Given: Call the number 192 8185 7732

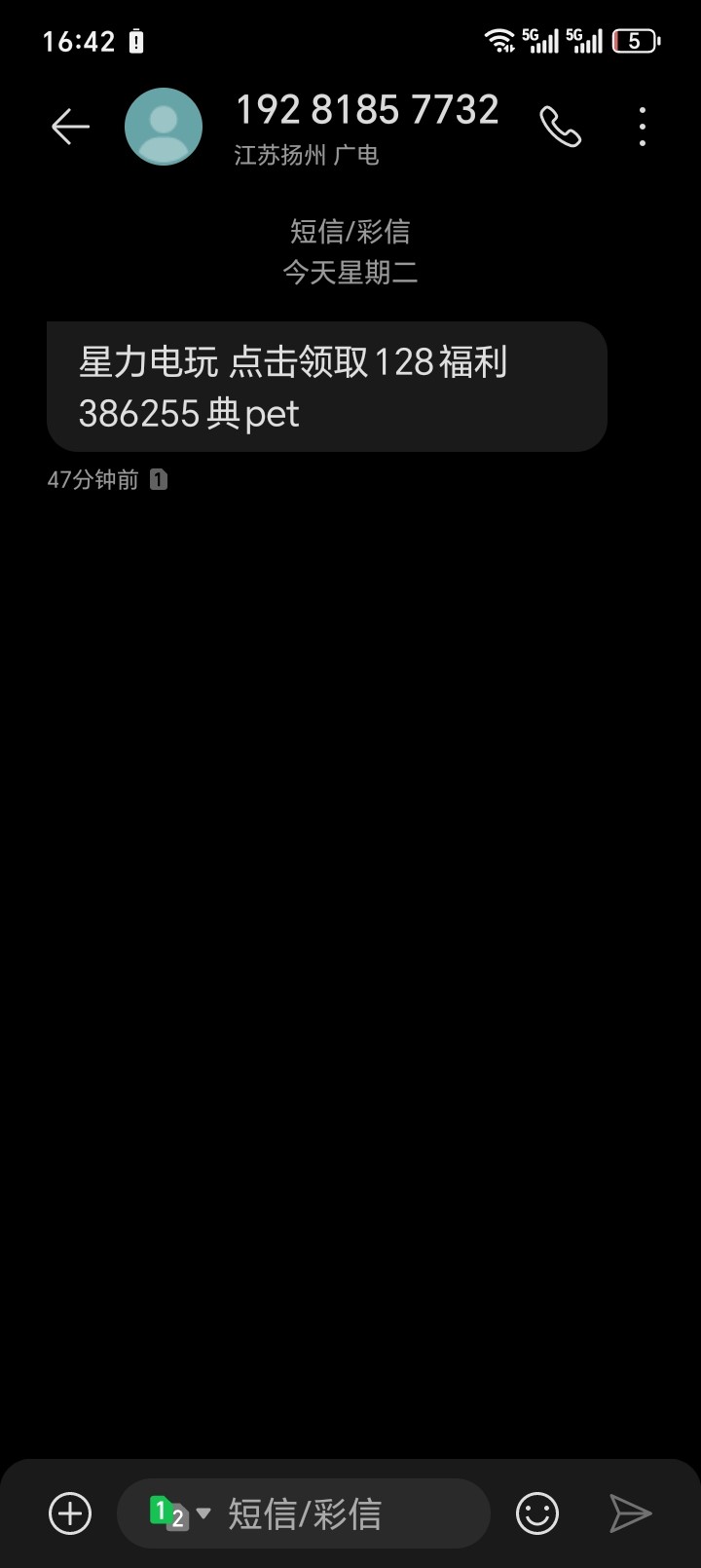Looking at the screenshot, I should [560, 127].
